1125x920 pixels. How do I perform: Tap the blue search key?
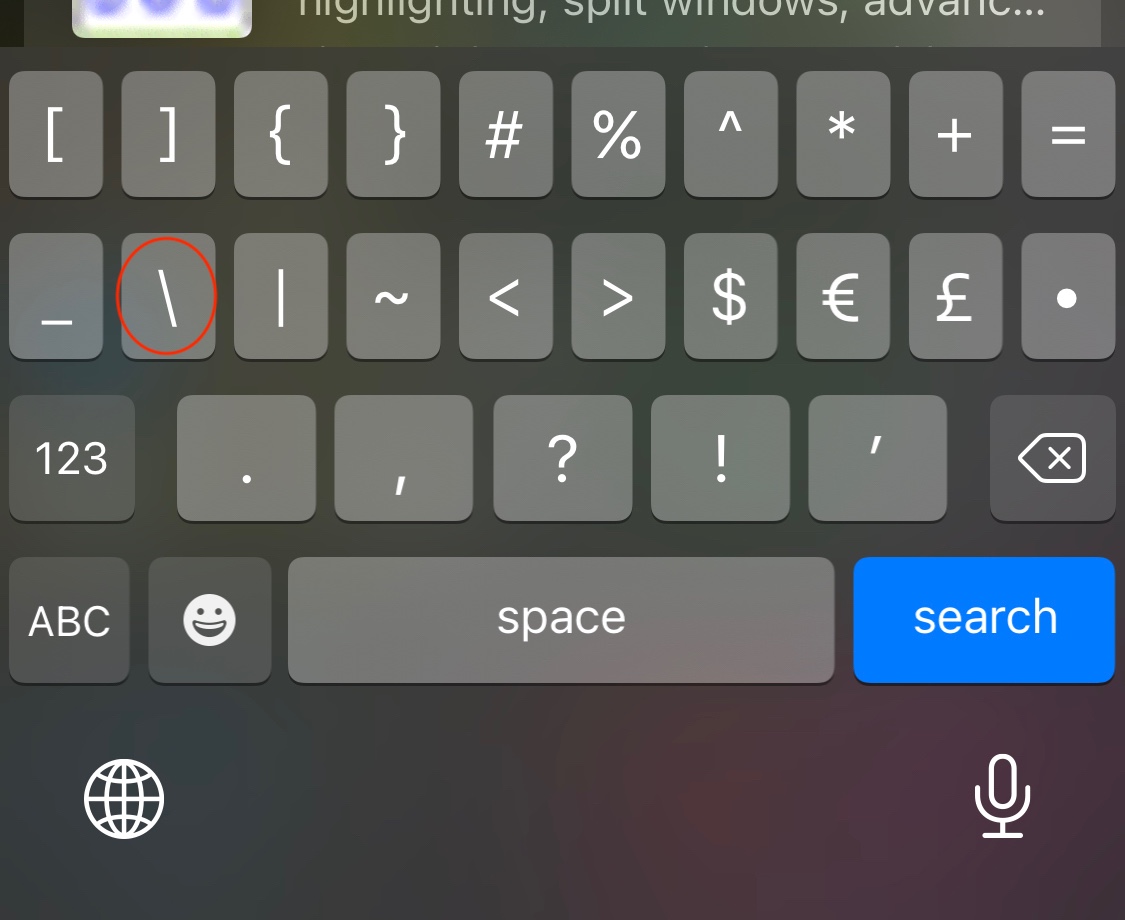(x=984, y=619)
